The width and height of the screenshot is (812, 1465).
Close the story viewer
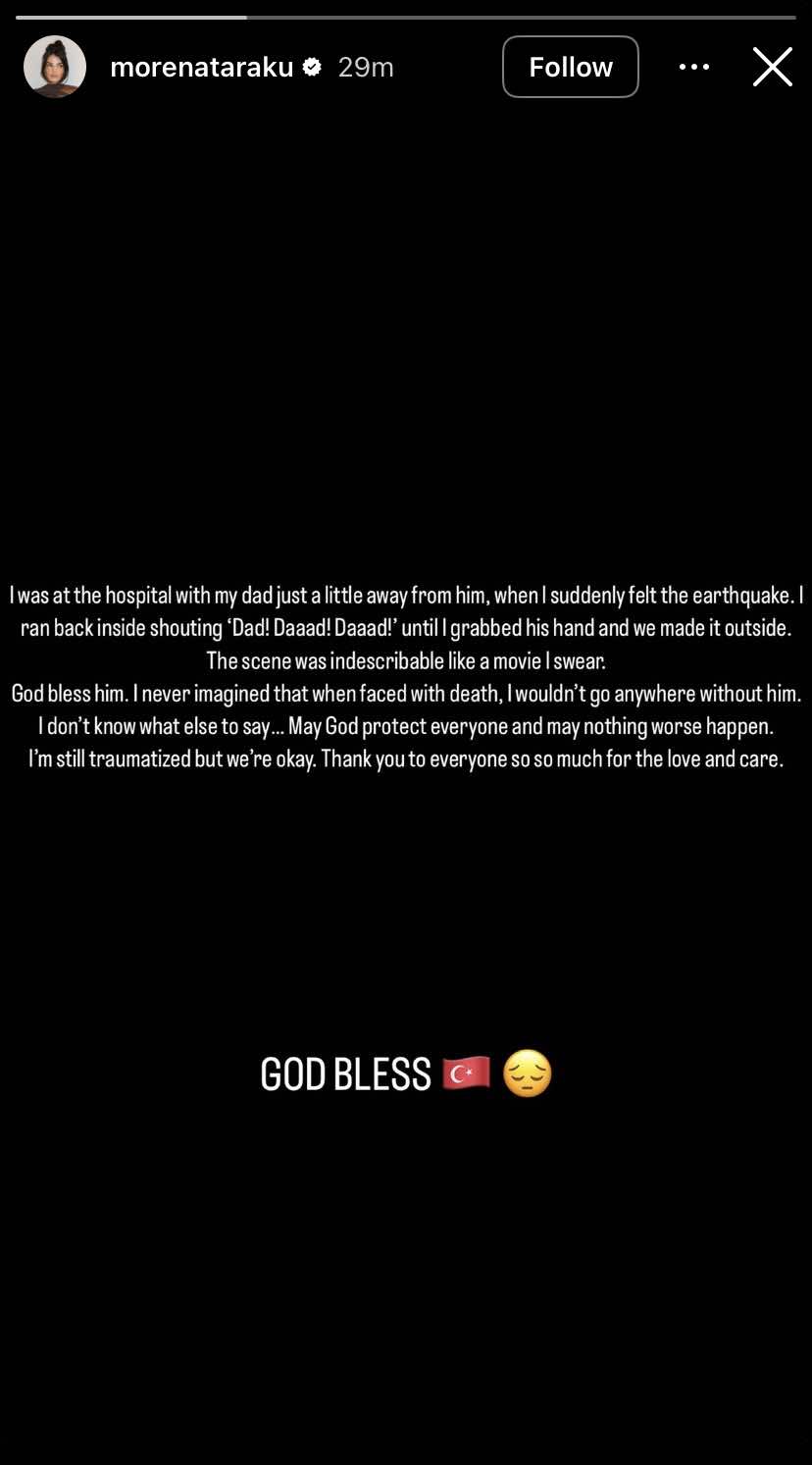coord(772,67)
